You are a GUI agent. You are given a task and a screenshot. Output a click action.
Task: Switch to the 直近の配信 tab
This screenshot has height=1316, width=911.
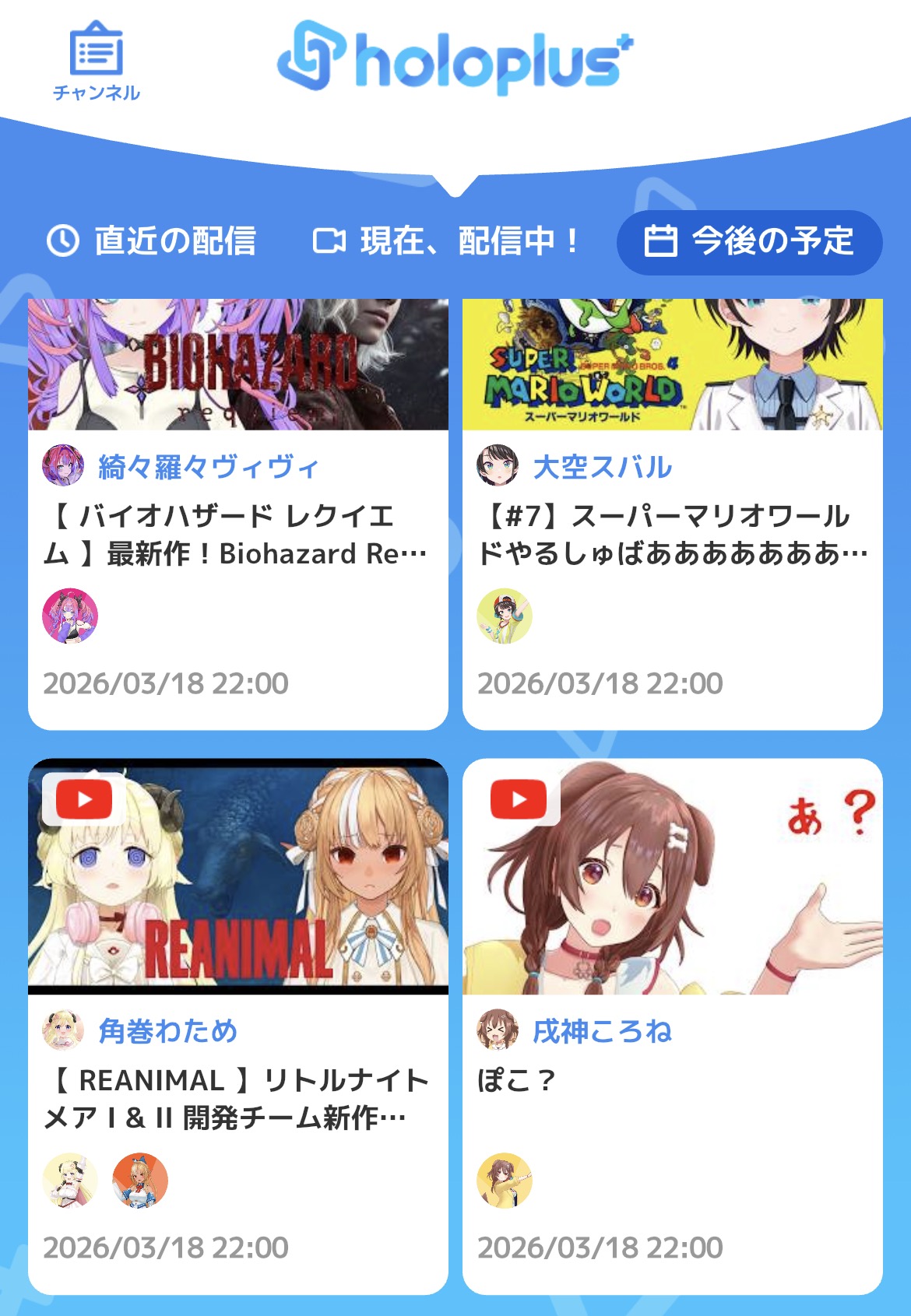pos(152,241)
